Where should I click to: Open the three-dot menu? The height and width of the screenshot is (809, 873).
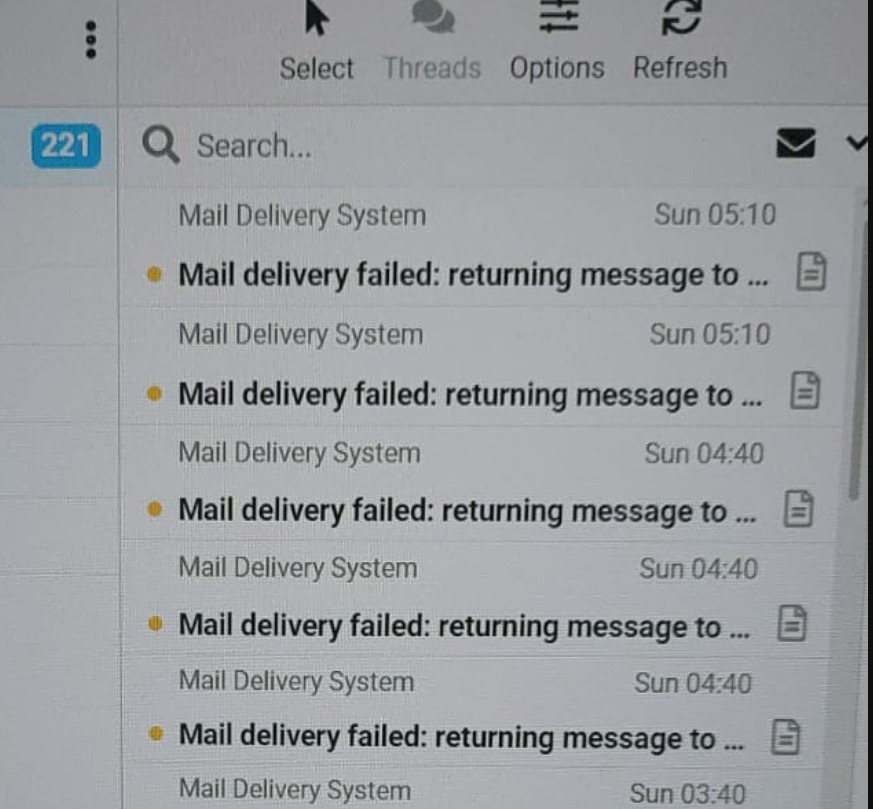[x=91, y=39]
